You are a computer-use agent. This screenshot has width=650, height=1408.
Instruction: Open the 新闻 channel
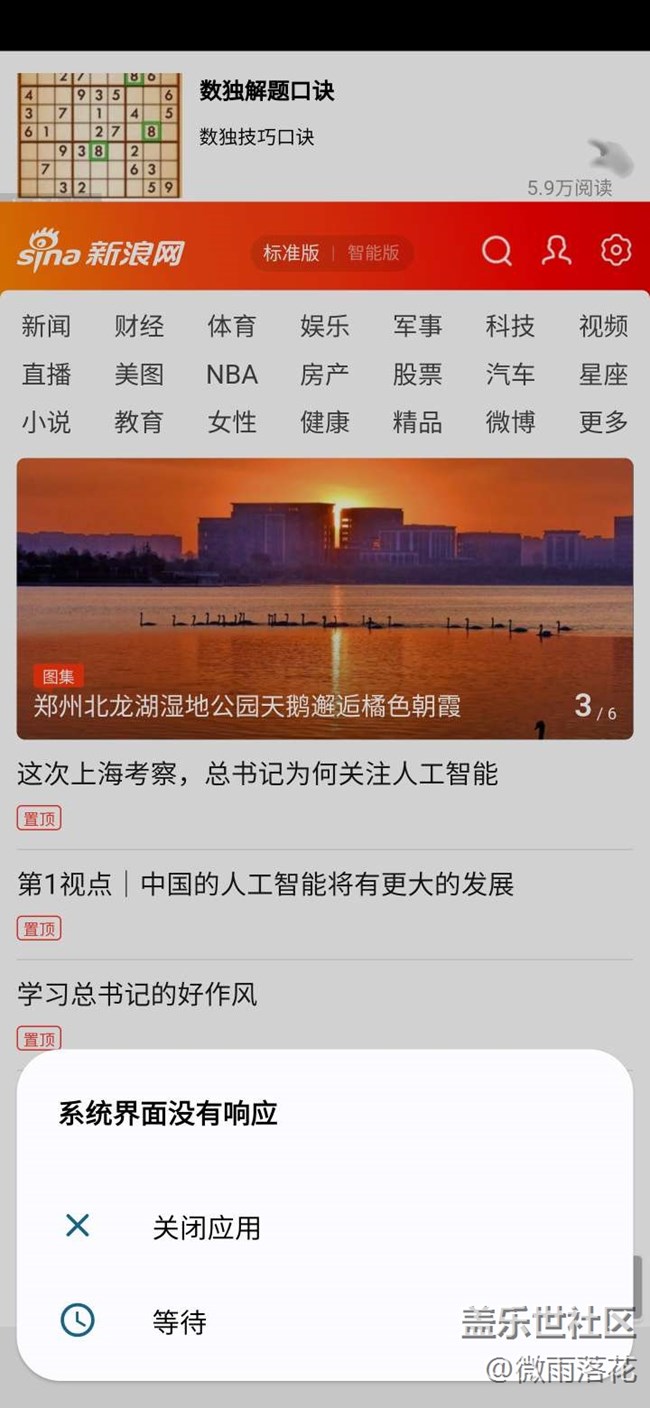[x=46, y=326]
